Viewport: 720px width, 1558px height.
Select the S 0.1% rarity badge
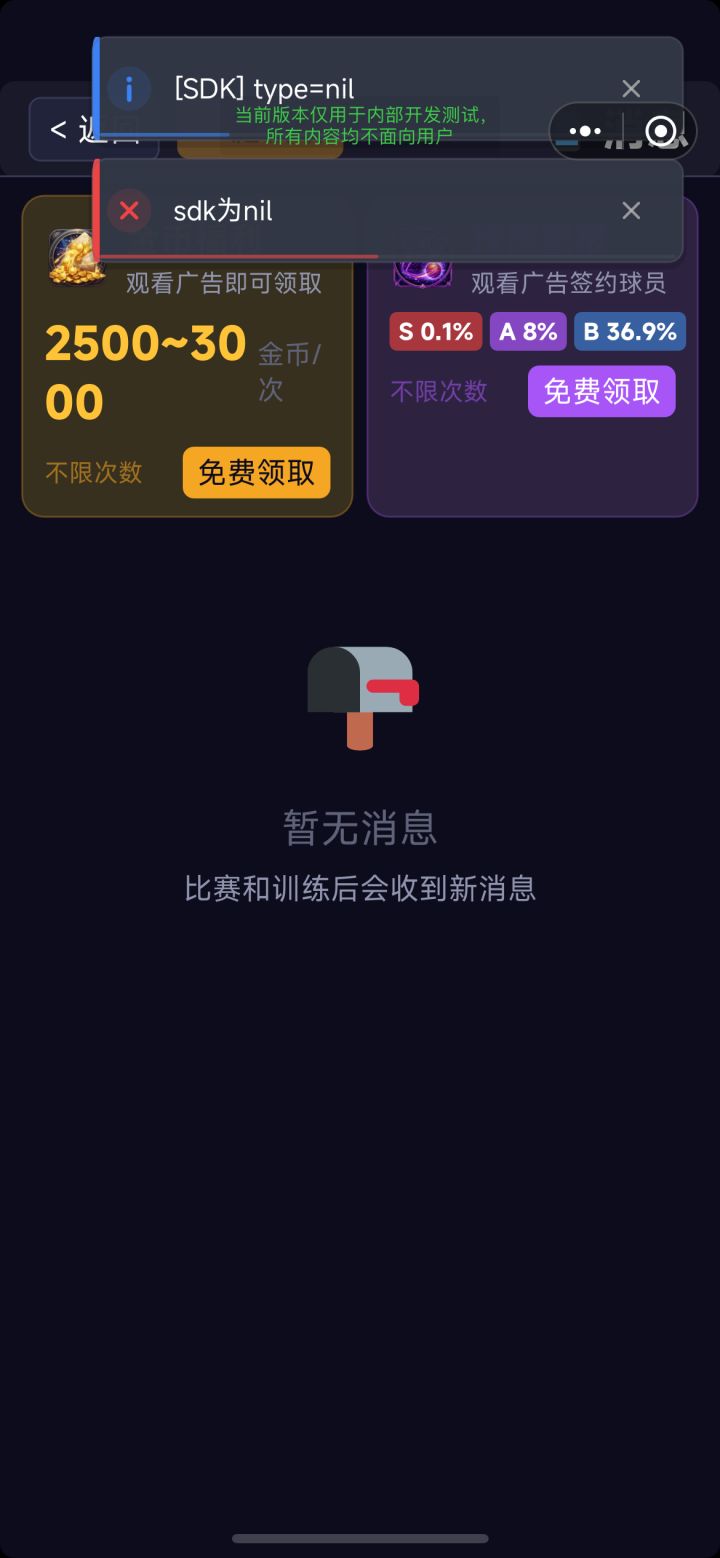[435, 331]
